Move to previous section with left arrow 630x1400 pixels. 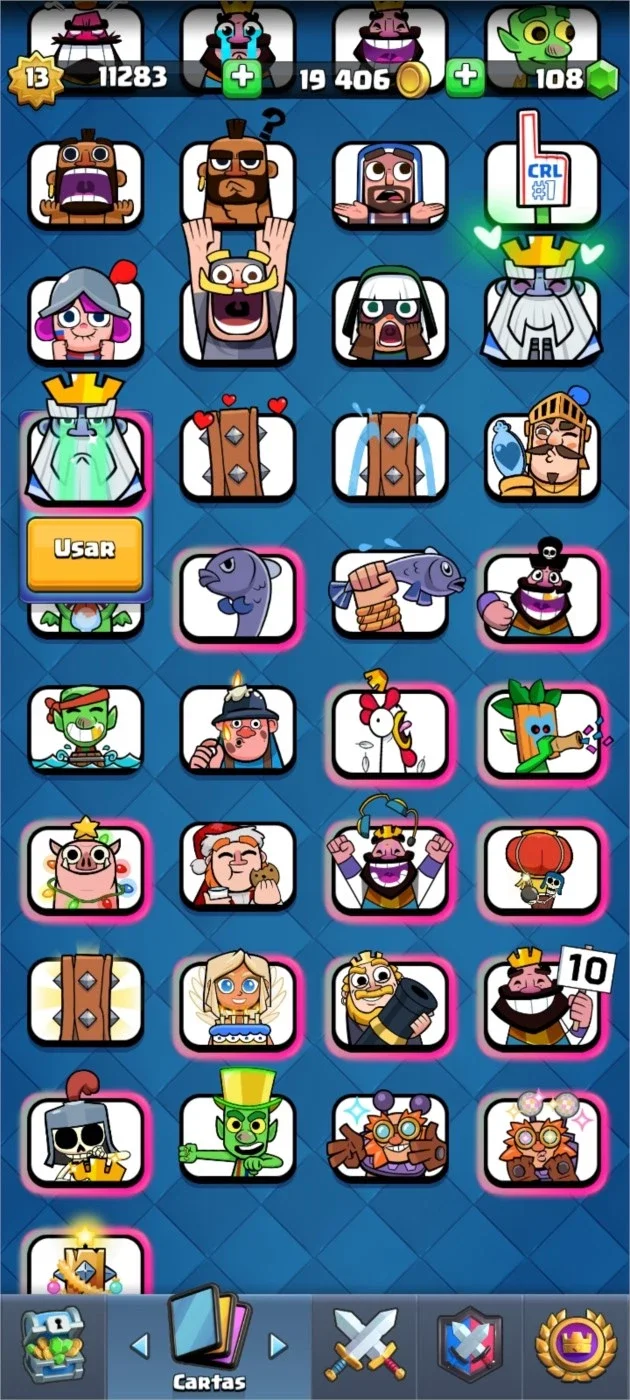(x=139, y=1345)
